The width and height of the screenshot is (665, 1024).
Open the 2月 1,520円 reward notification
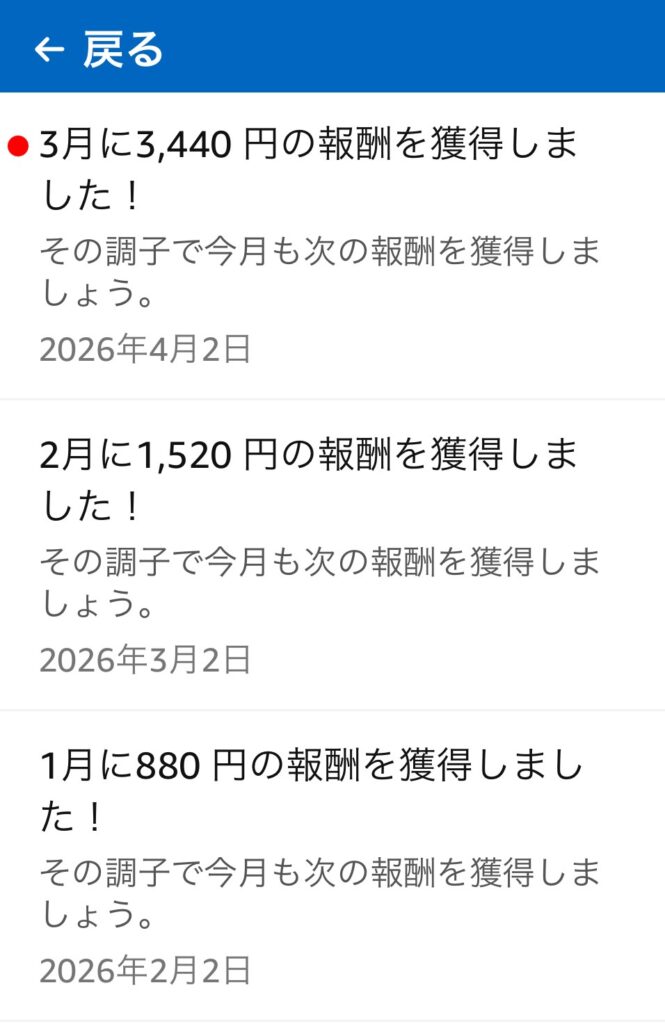tap(320, 555)
